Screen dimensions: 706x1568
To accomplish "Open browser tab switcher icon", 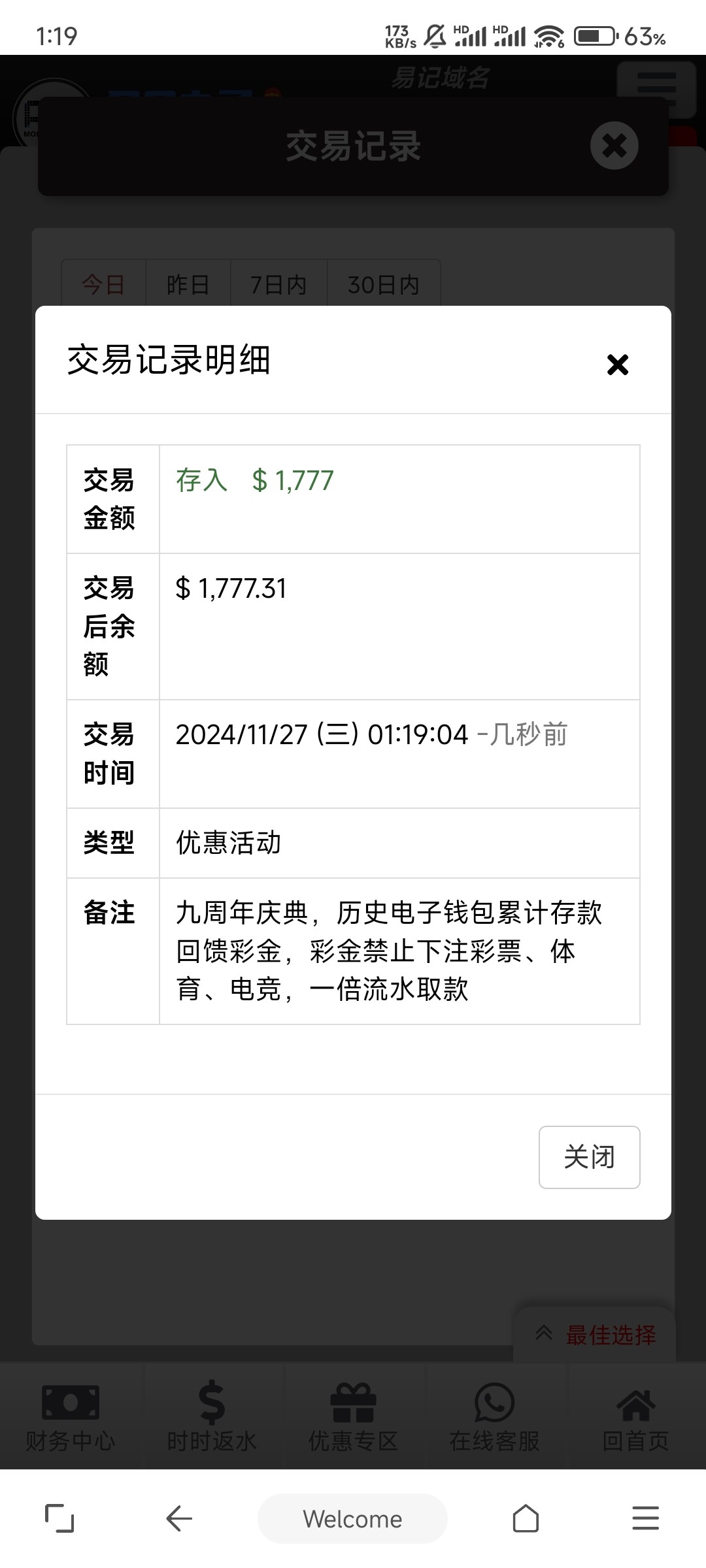I will click(x=59, y=1519).
